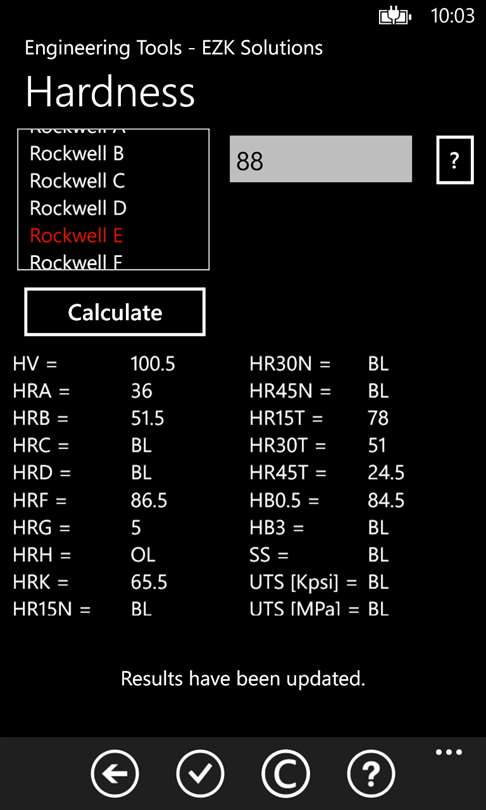Go back using the arrow icon
The height and width of the screenshot is (810, 486).
tap(115, 774)
